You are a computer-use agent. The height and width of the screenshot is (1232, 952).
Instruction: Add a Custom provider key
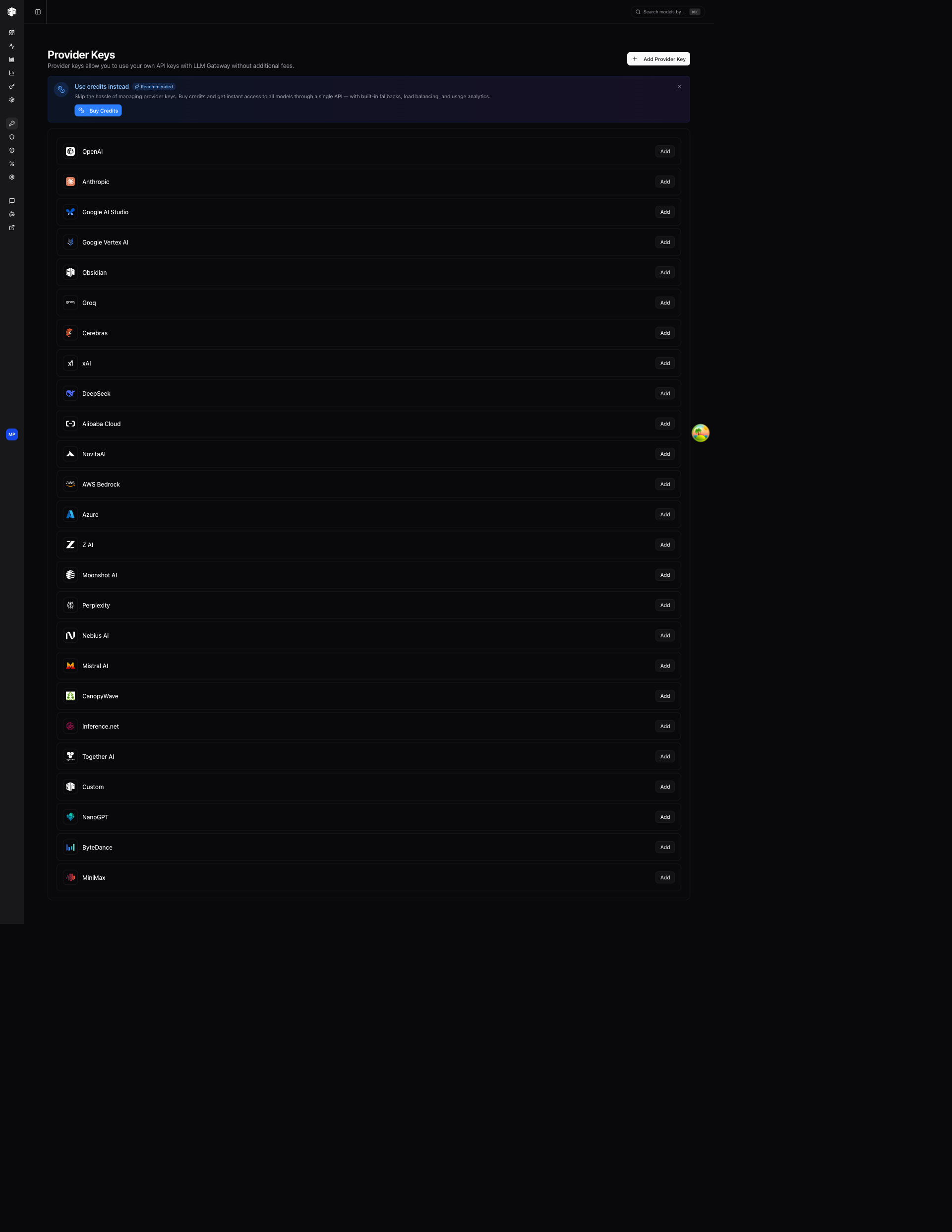(x=665, y=787)
